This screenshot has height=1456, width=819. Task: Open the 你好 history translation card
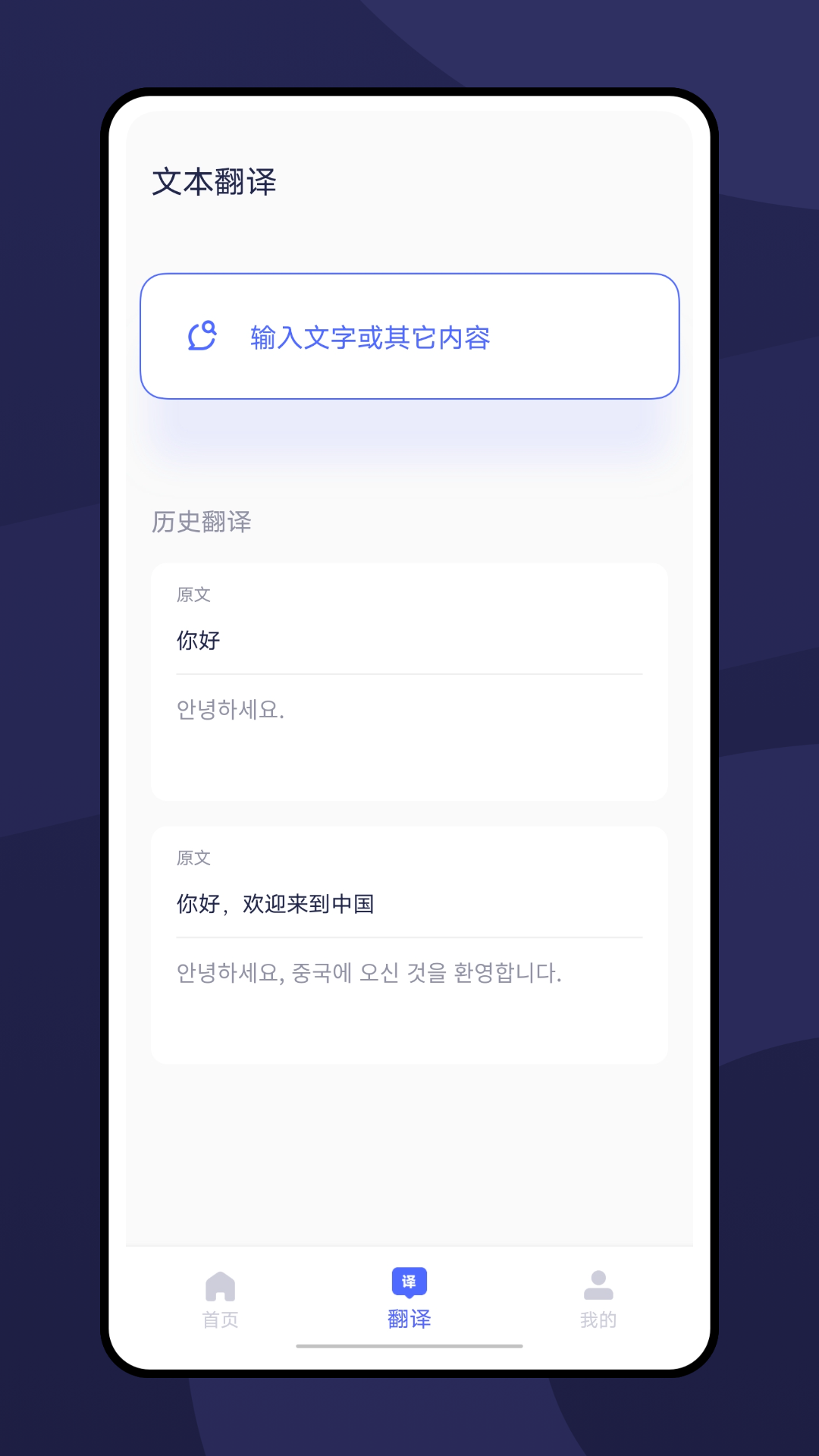tap(409, 679)
